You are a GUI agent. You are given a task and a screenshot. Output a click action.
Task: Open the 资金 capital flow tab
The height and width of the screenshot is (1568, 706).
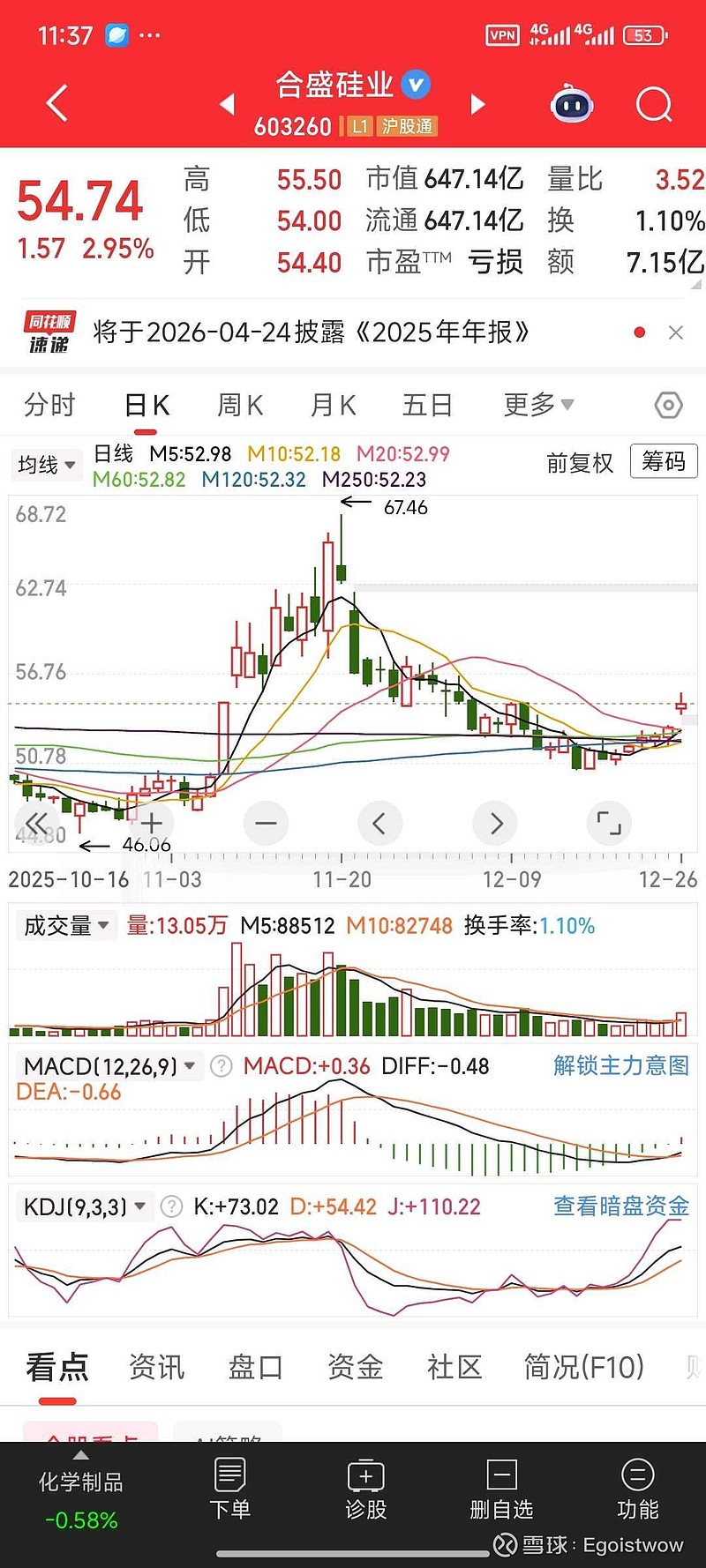point(354,1367)
